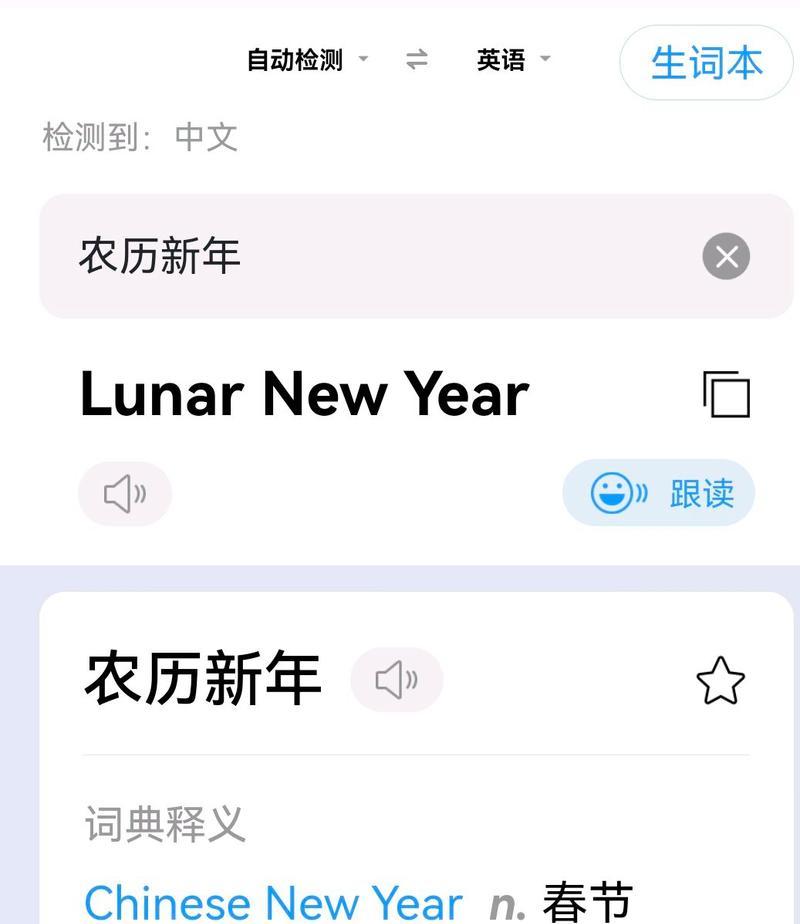Play pronunciation of 农历新年 dictionary entry
Screen dimensions: 800x924
click(396, 680)
